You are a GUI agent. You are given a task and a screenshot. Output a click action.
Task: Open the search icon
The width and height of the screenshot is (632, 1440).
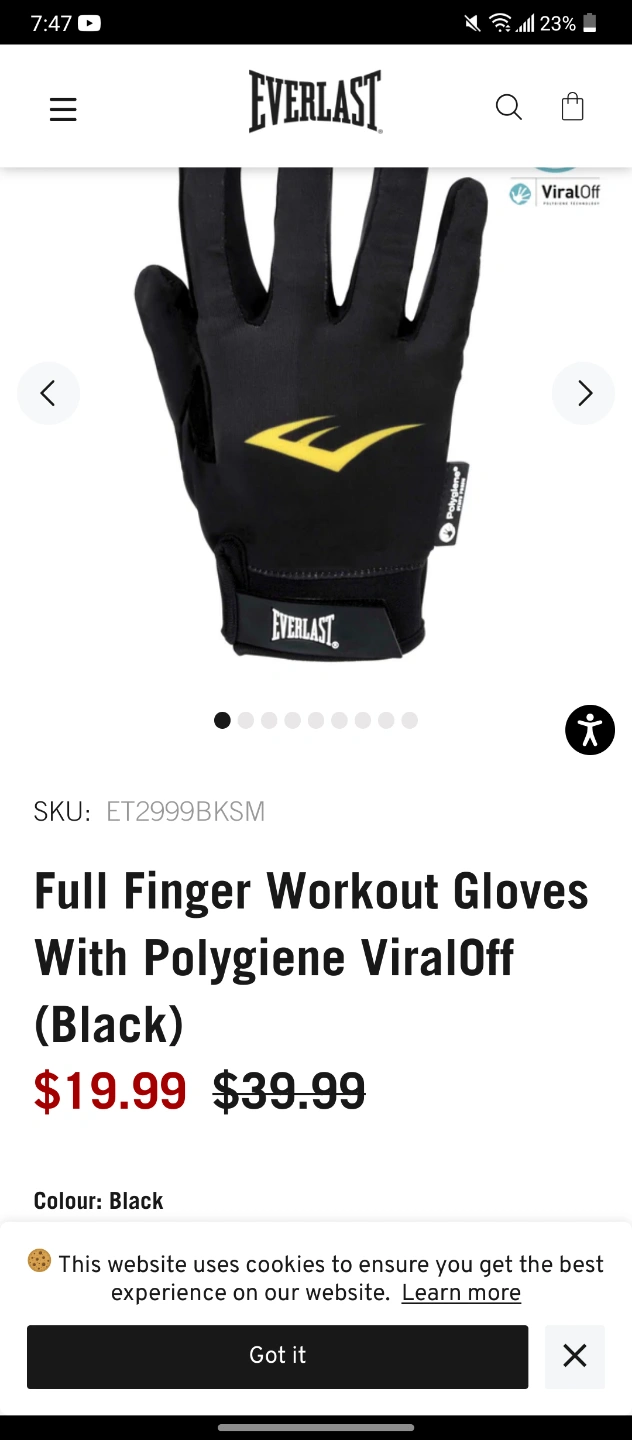point(509,107)
